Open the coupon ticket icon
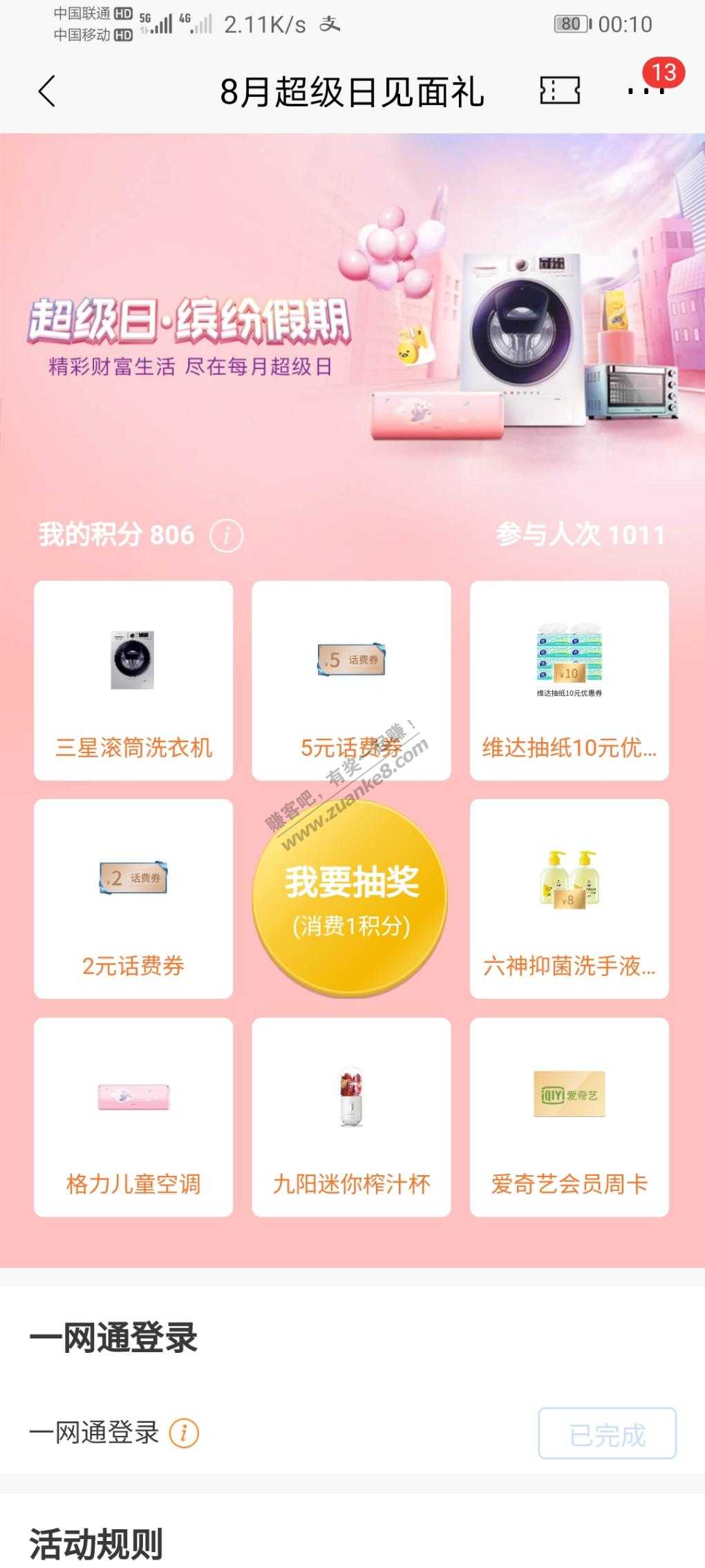This screenshot has width=705, height=1568. click(x=559, y=91)
